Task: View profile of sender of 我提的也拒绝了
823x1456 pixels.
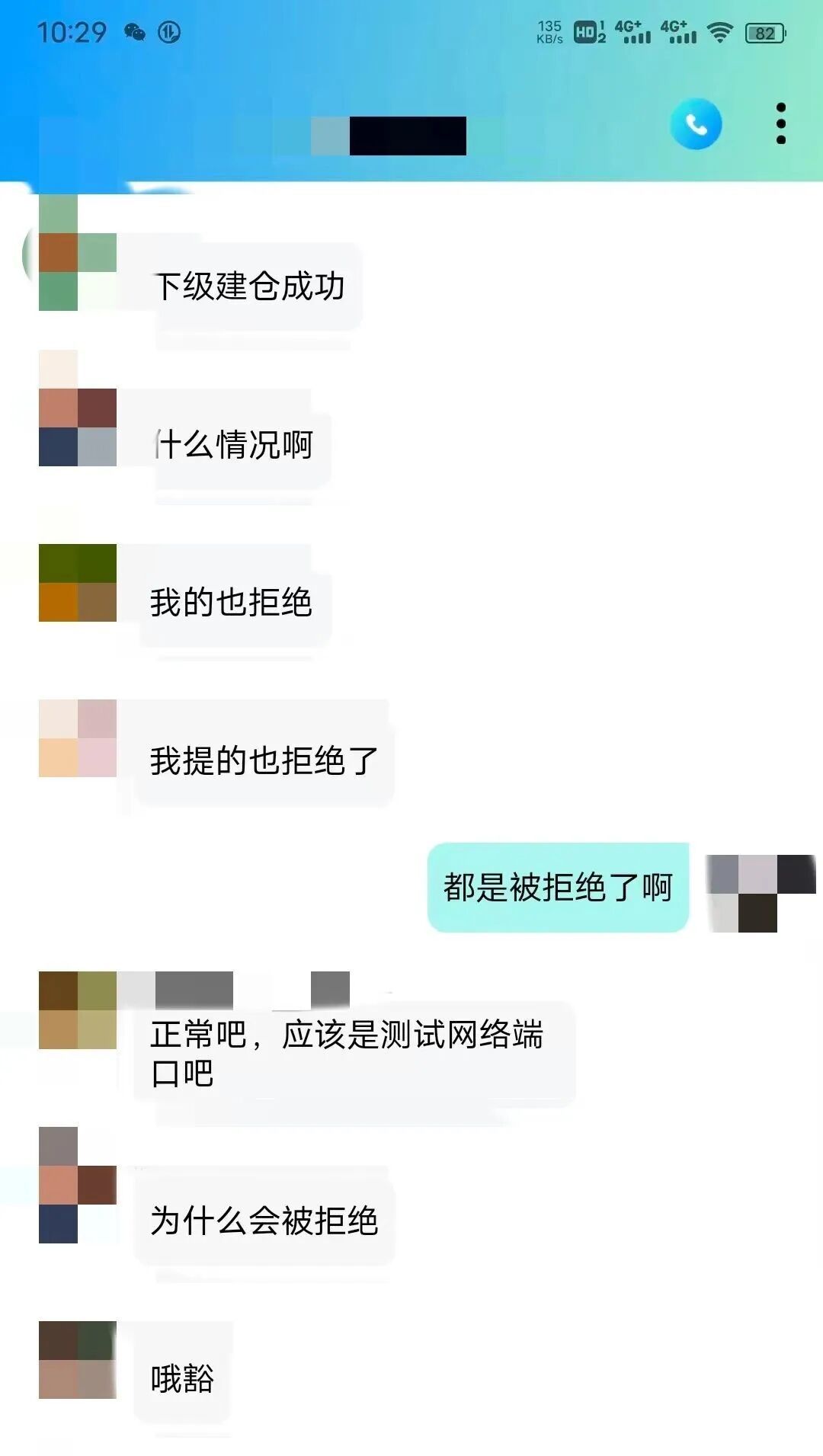Action: pyautogui.click(x=77, y=738)
